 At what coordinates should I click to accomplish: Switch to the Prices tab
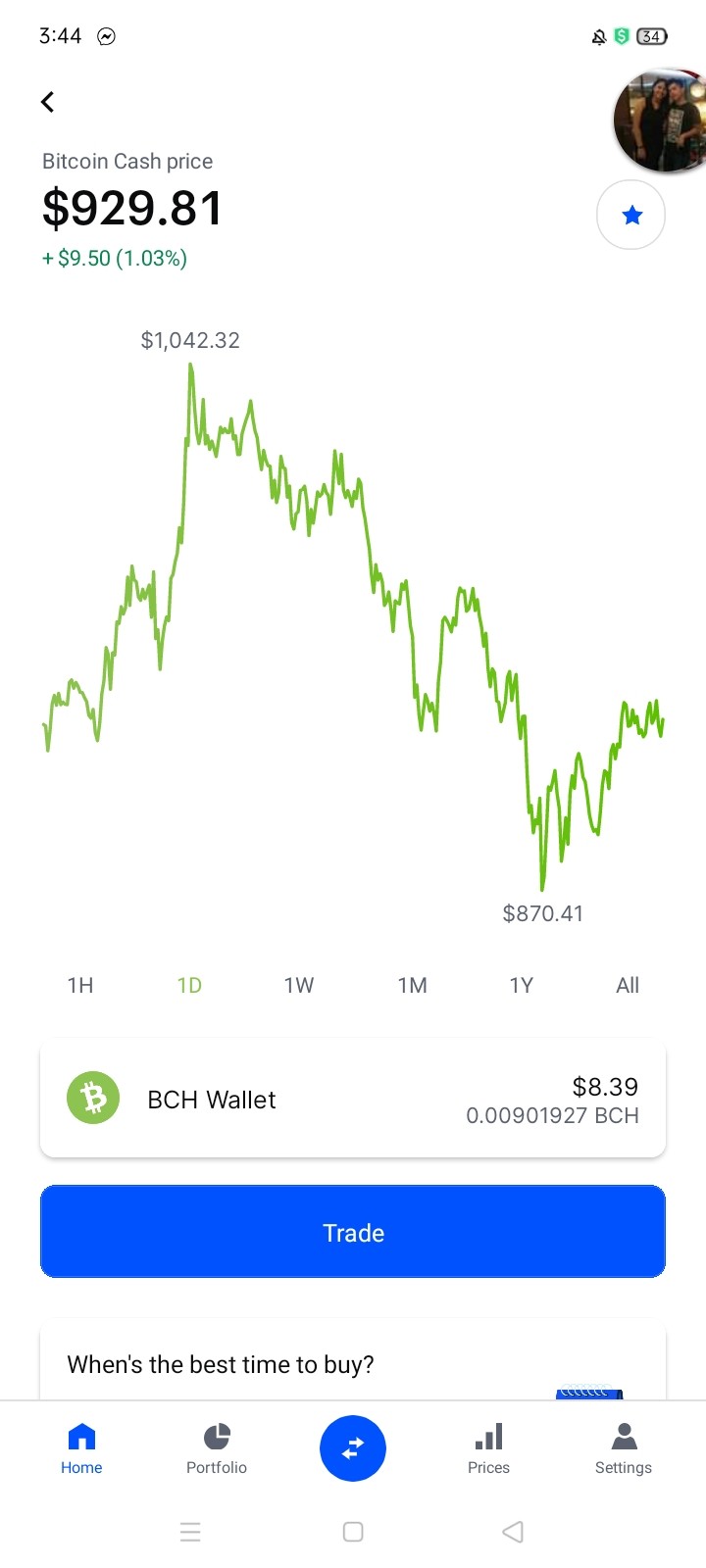pos(488,1449)
